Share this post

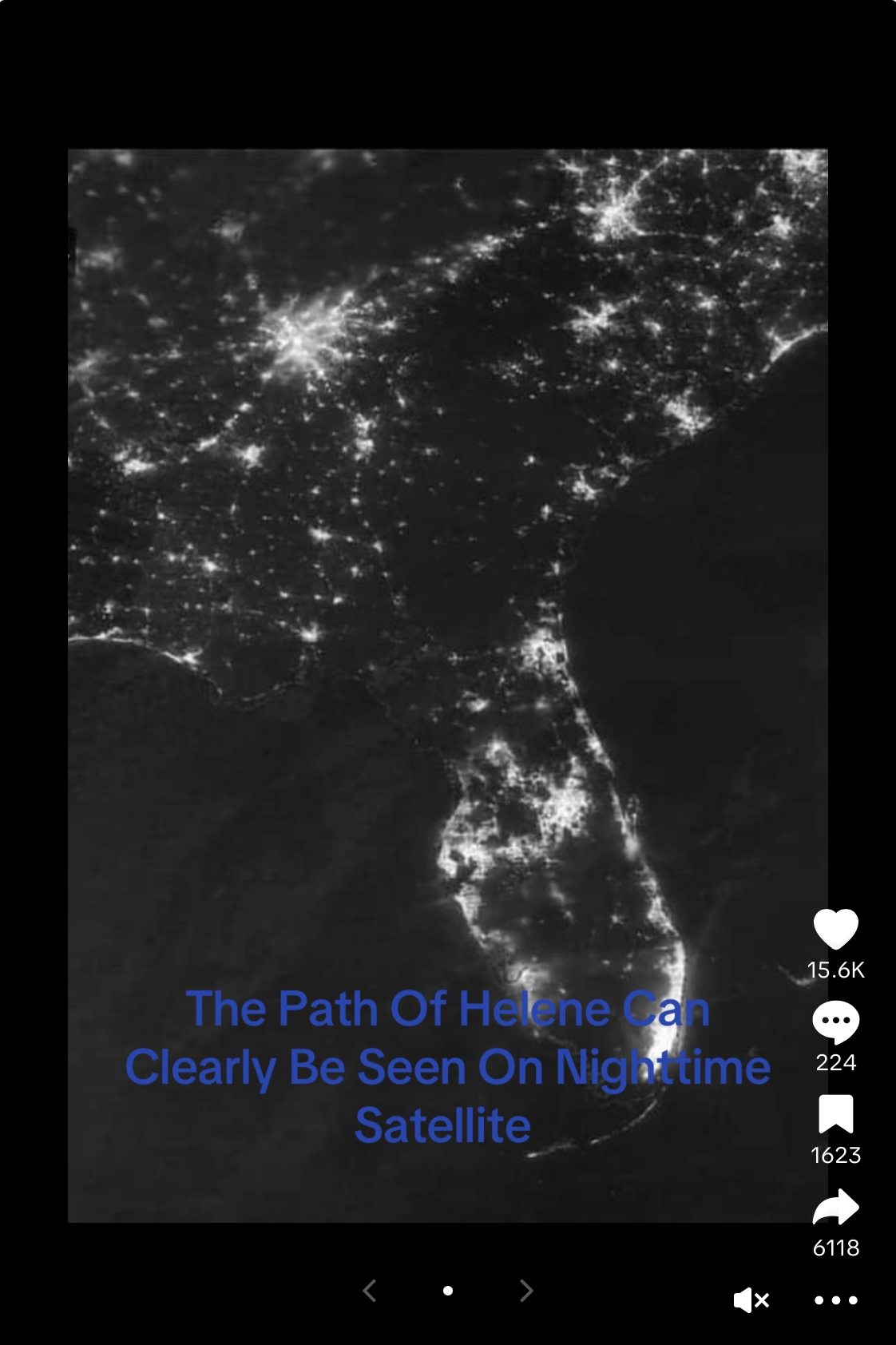pos(835,1207)
